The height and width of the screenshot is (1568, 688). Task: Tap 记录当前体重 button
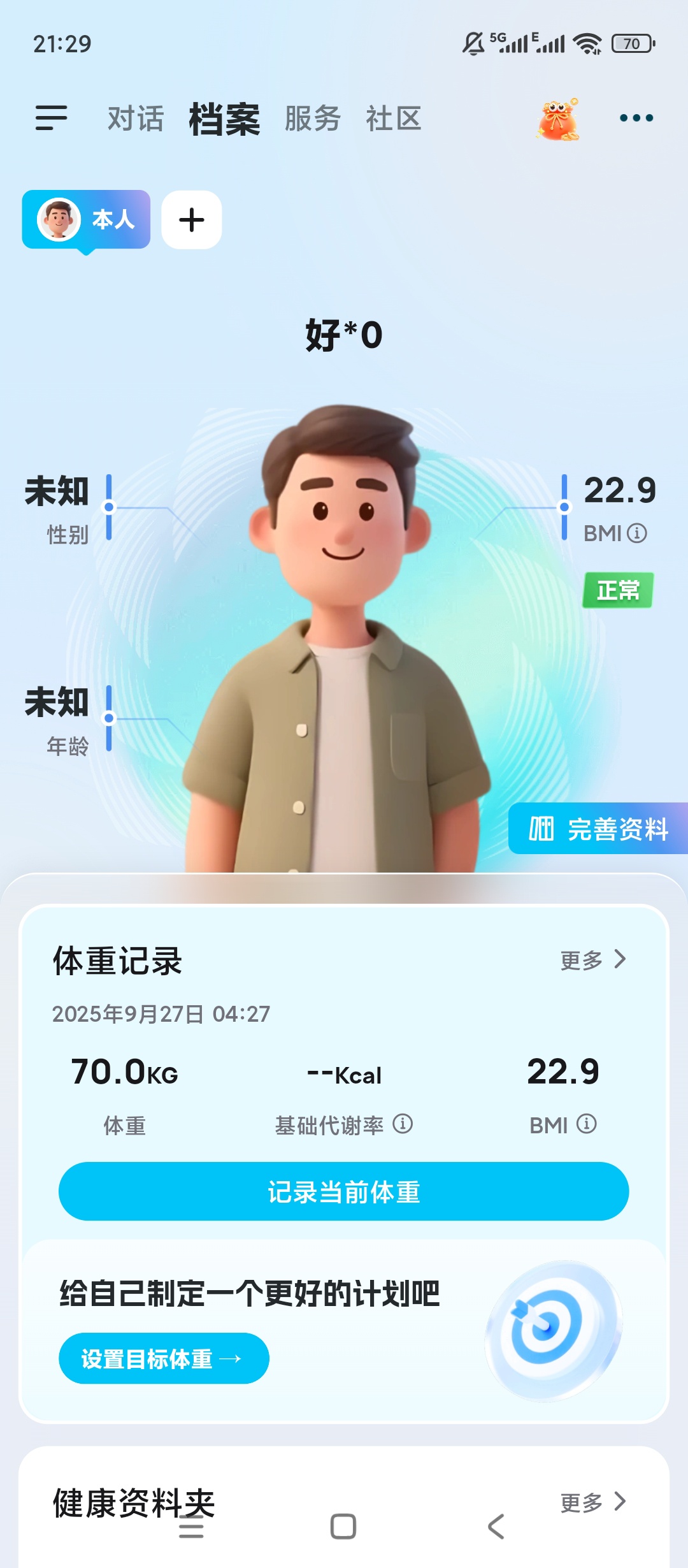pyautogui.click(x=343, y=1191)
